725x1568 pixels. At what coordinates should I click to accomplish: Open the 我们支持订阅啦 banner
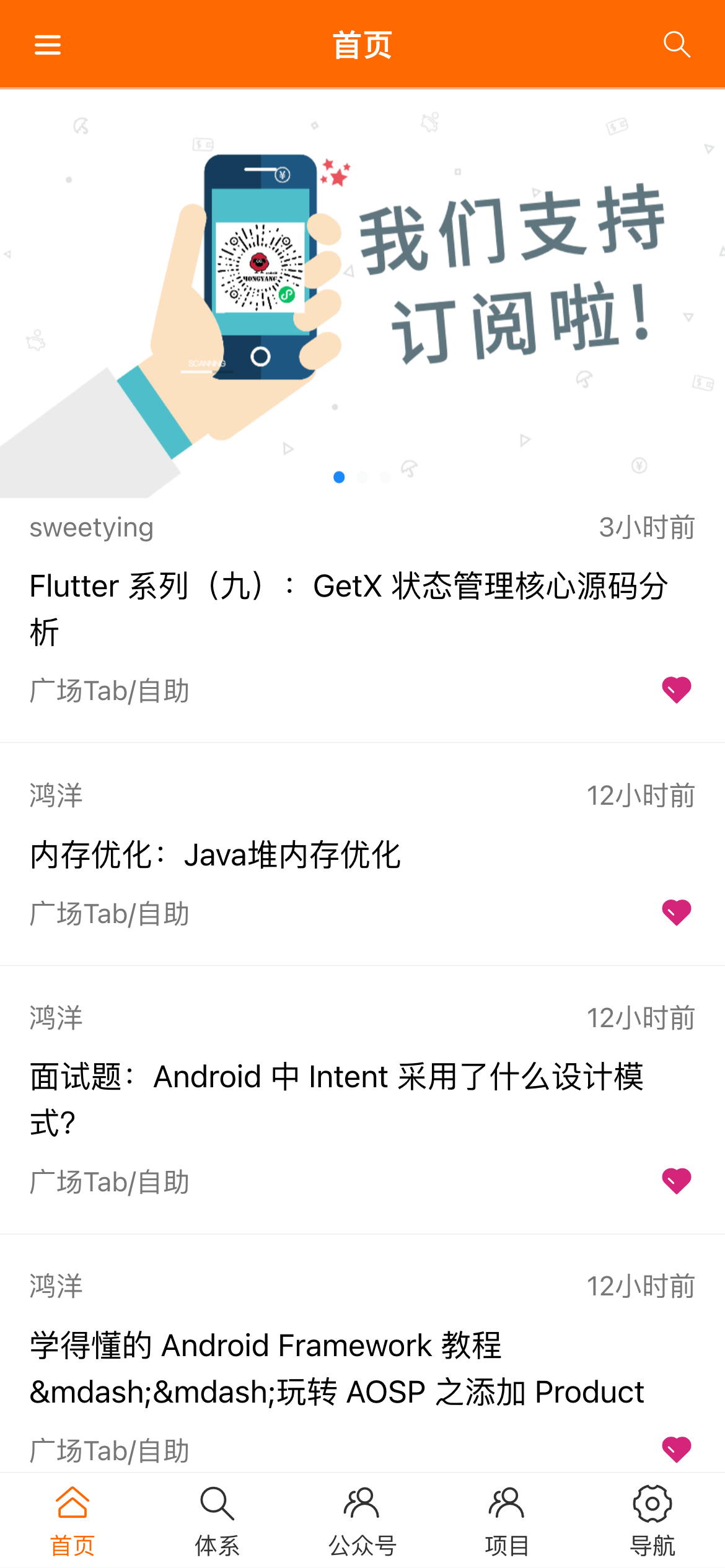pos(362,294)
